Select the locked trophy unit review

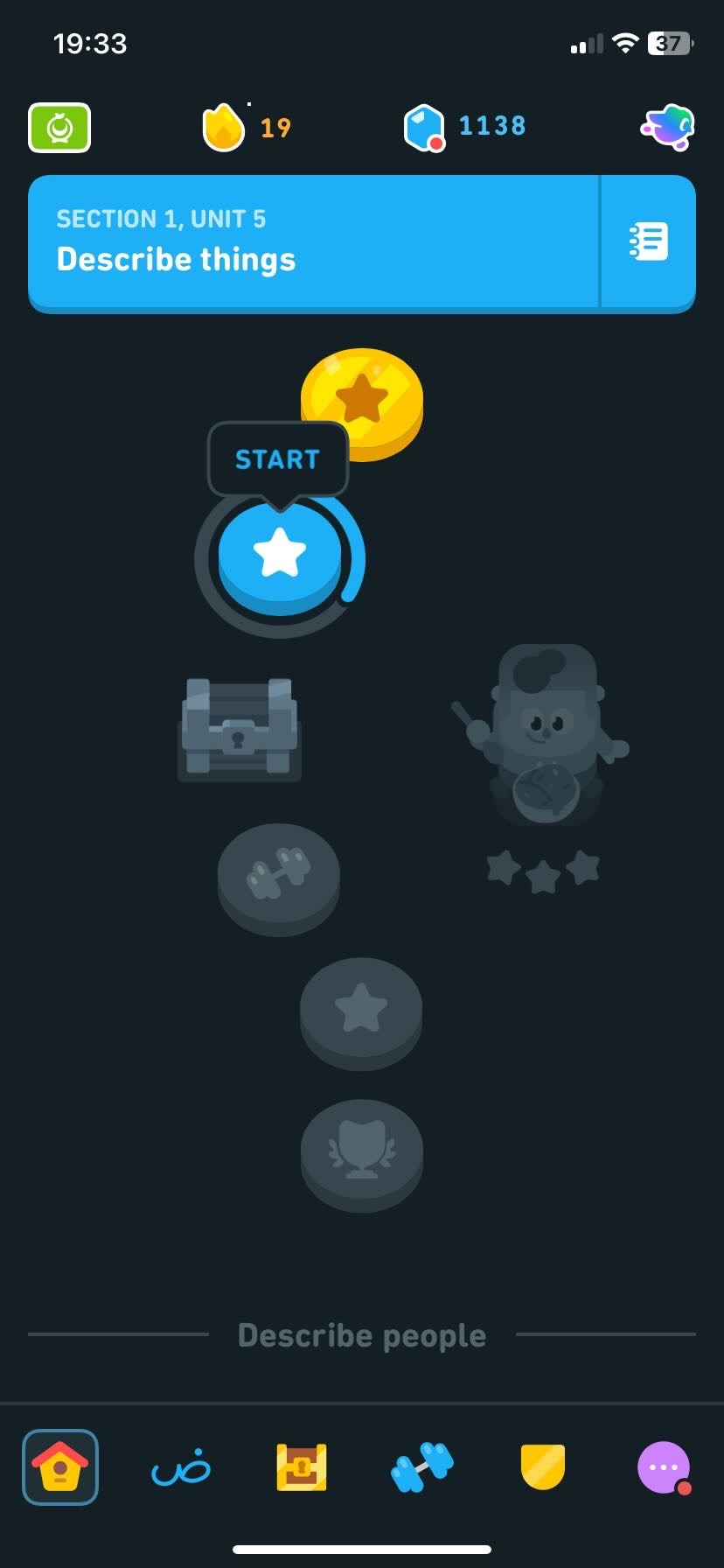point(361,1150)
